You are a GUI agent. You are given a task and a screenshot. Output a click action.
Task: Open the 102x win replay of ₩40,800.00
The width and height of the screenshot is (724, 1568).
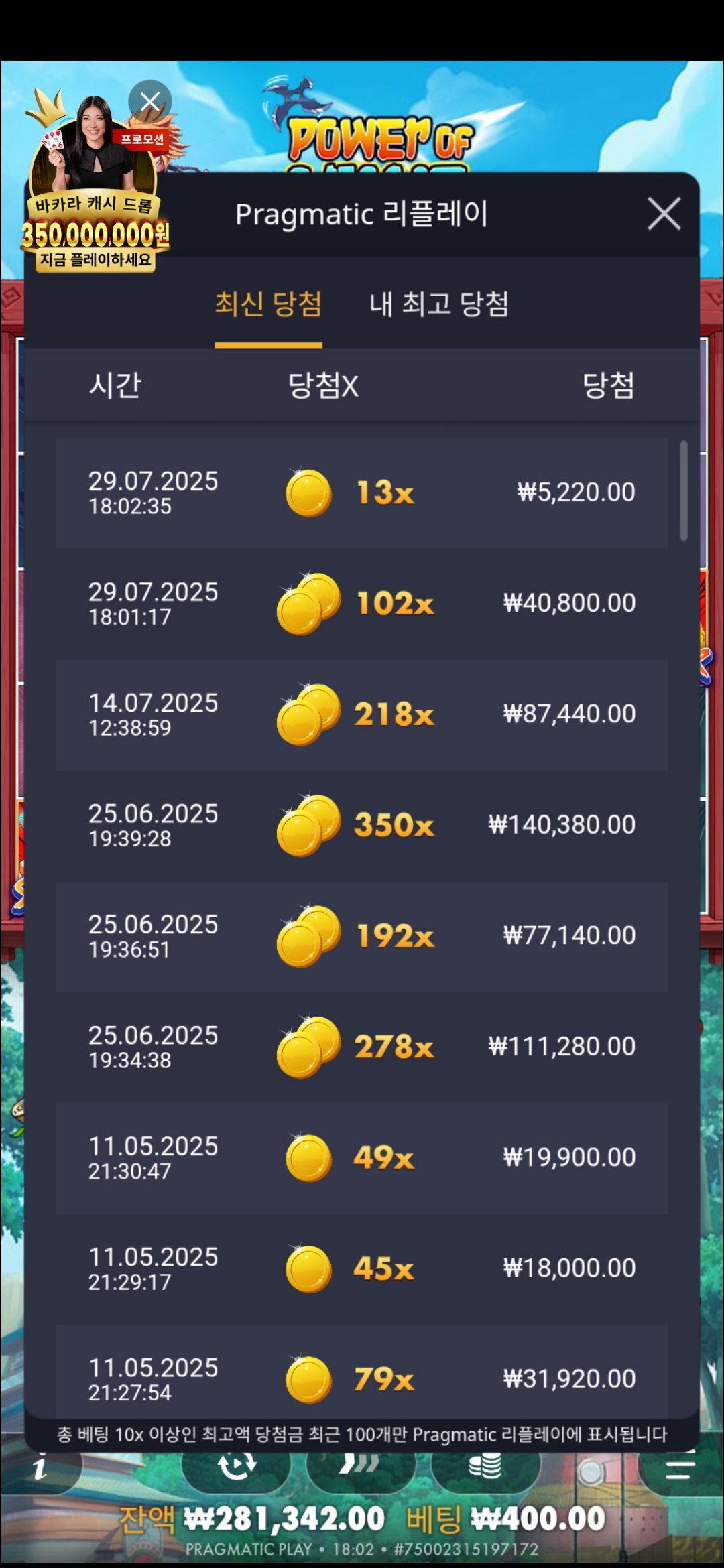[362, 604]
